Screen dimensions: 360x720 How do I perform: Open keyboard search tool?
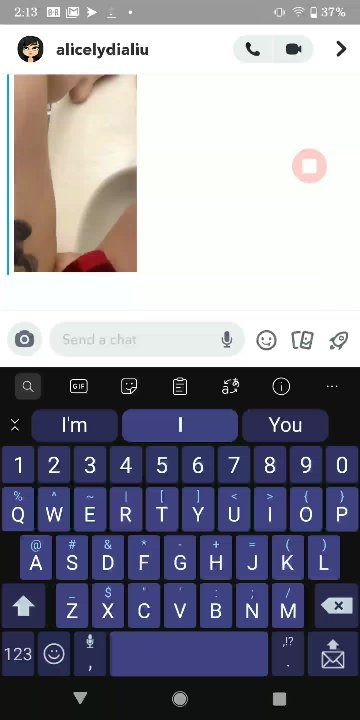click(x=28, y=387)
